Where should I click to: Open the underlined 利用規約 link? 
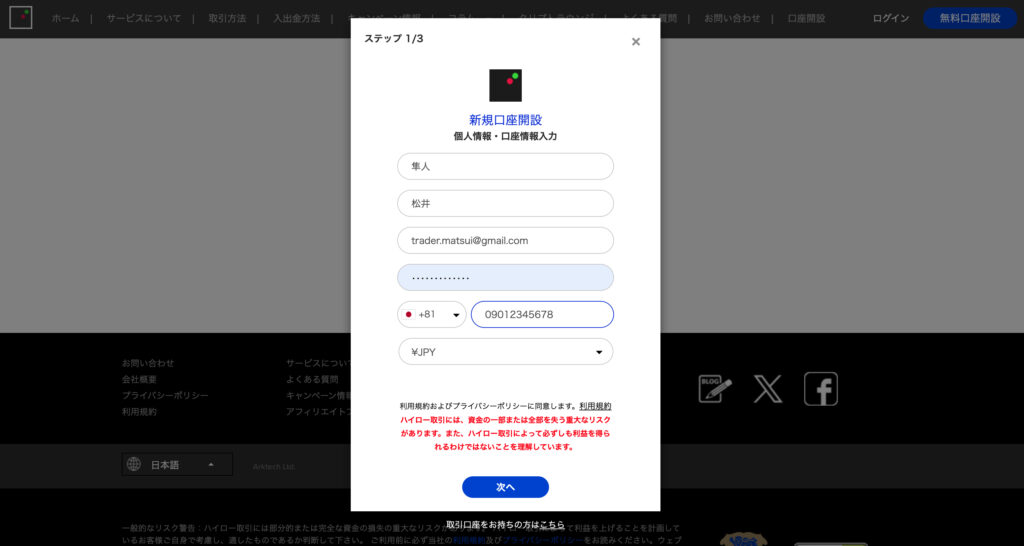[x=595, y=406]
